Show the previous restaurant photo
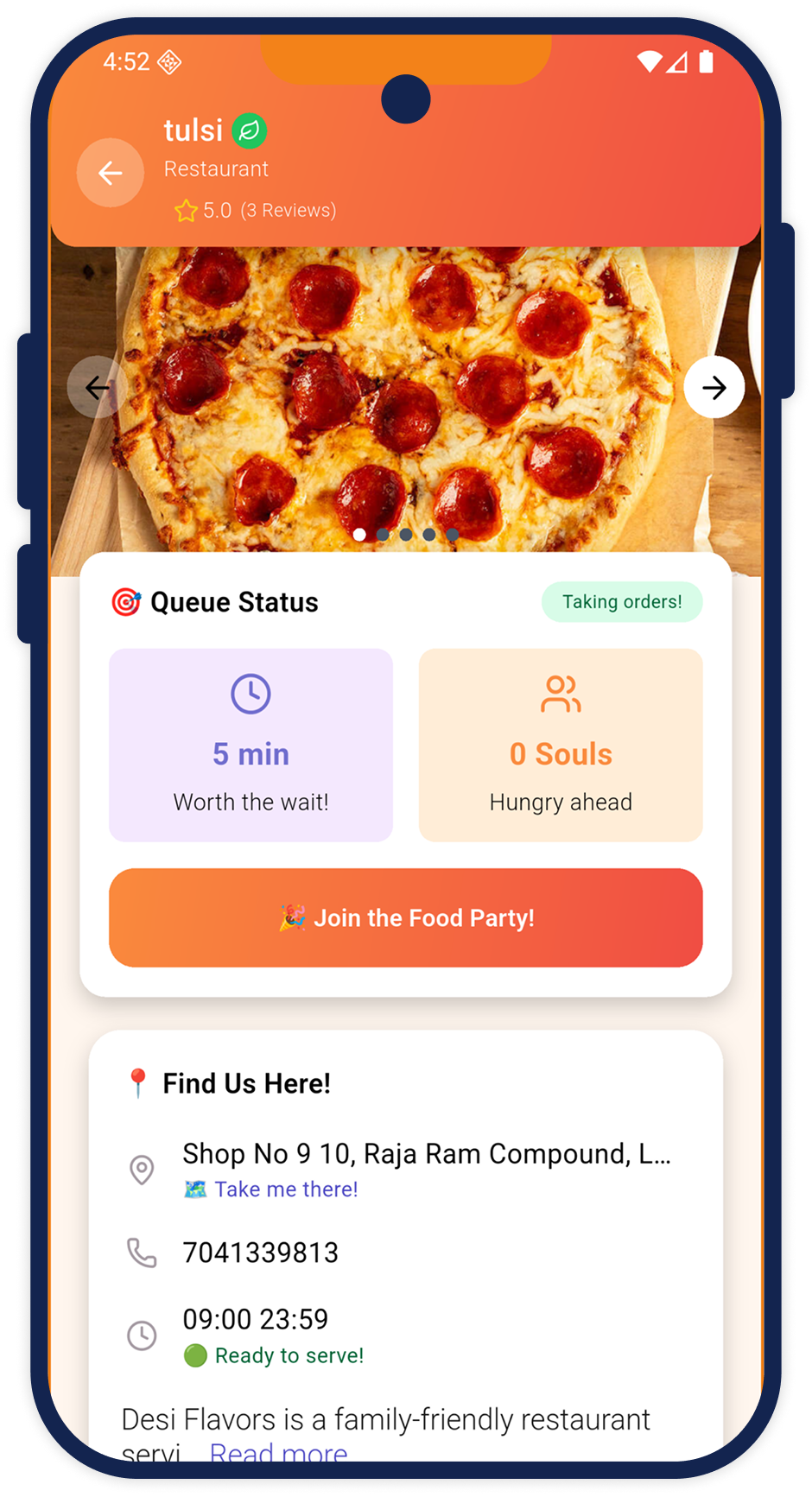The image size is (812, 1497). pyautogui.click(x=98, y=388)
